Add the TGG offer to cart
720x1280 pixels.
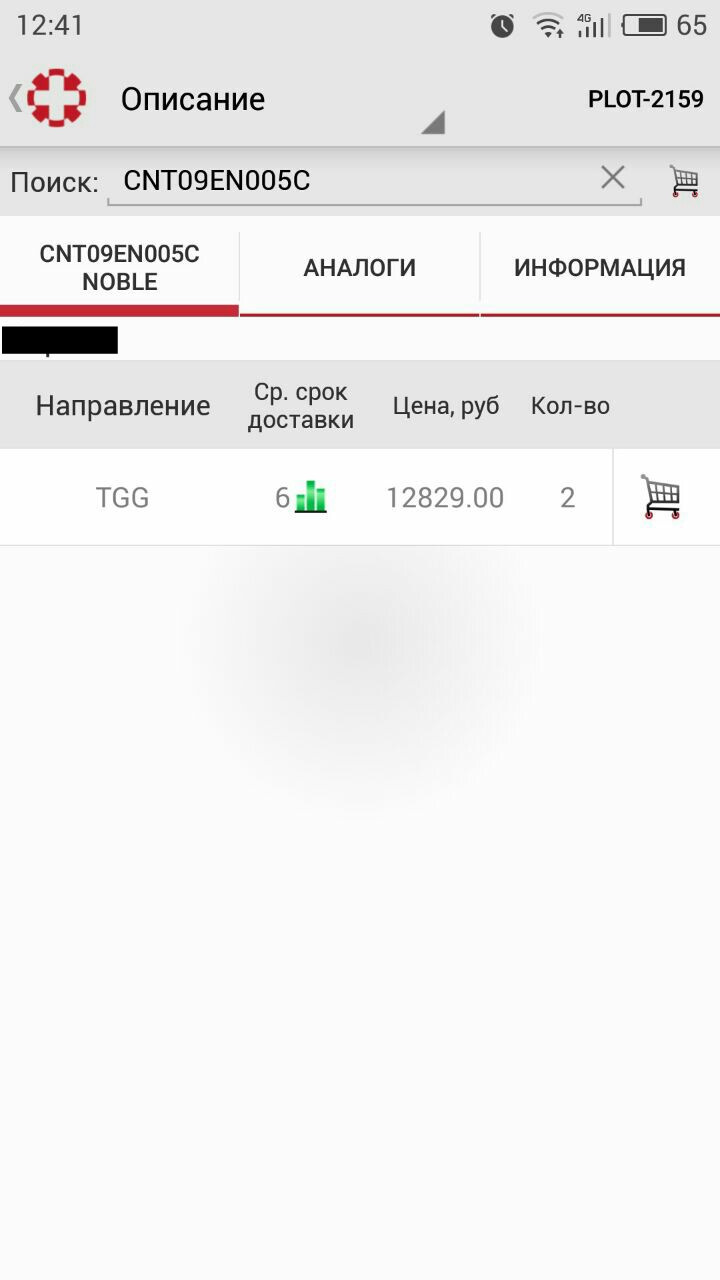click(x=660, y=497)
